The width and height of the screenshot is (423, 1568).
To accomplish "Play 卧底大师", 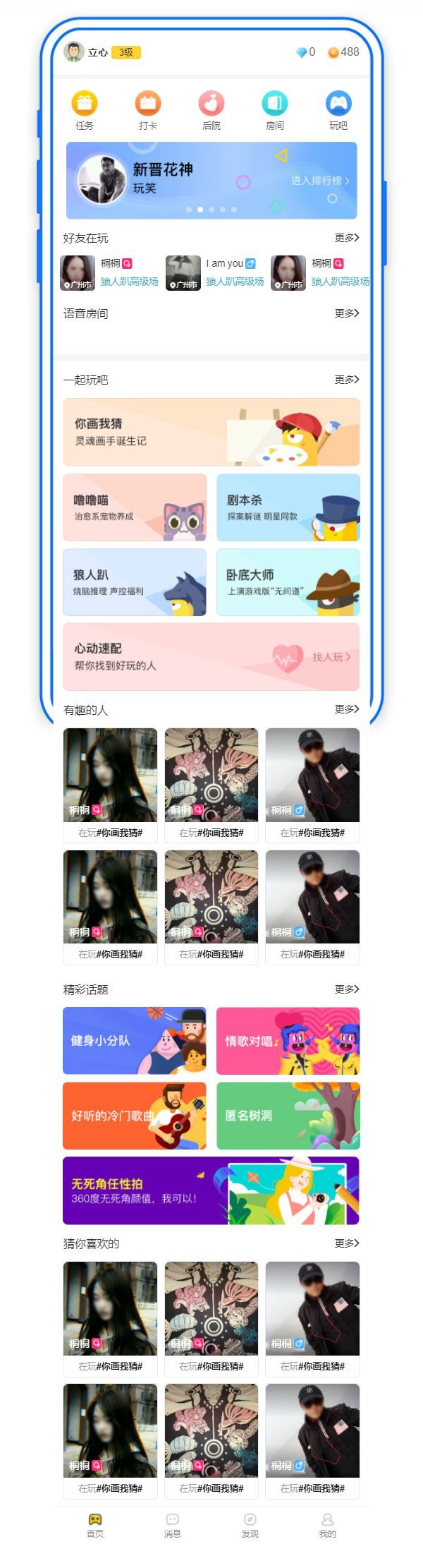I will tap(288, 582).
